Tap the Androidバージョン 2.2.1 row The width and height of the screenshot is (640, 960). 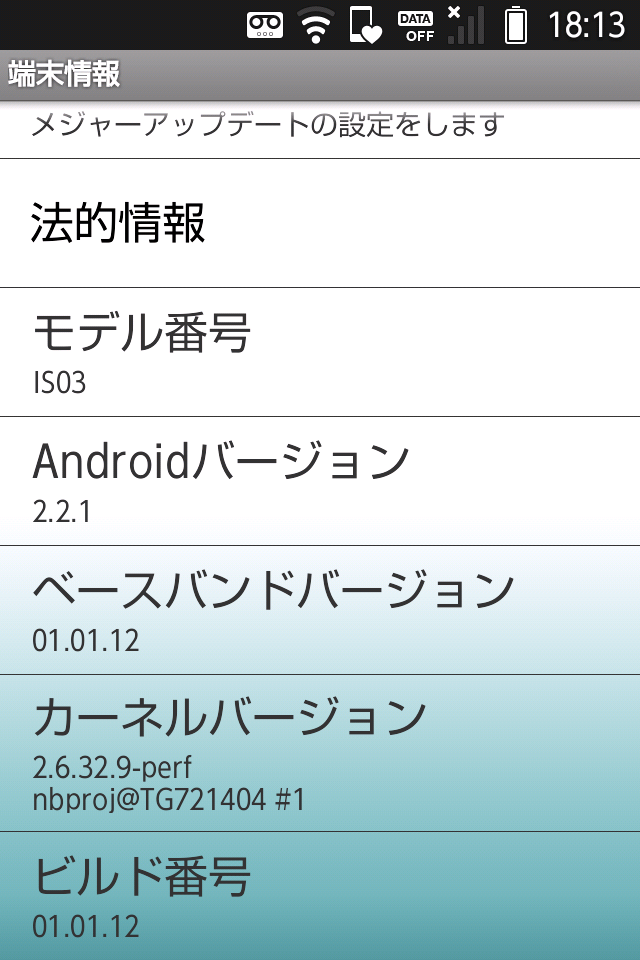(x=320, y=481)
